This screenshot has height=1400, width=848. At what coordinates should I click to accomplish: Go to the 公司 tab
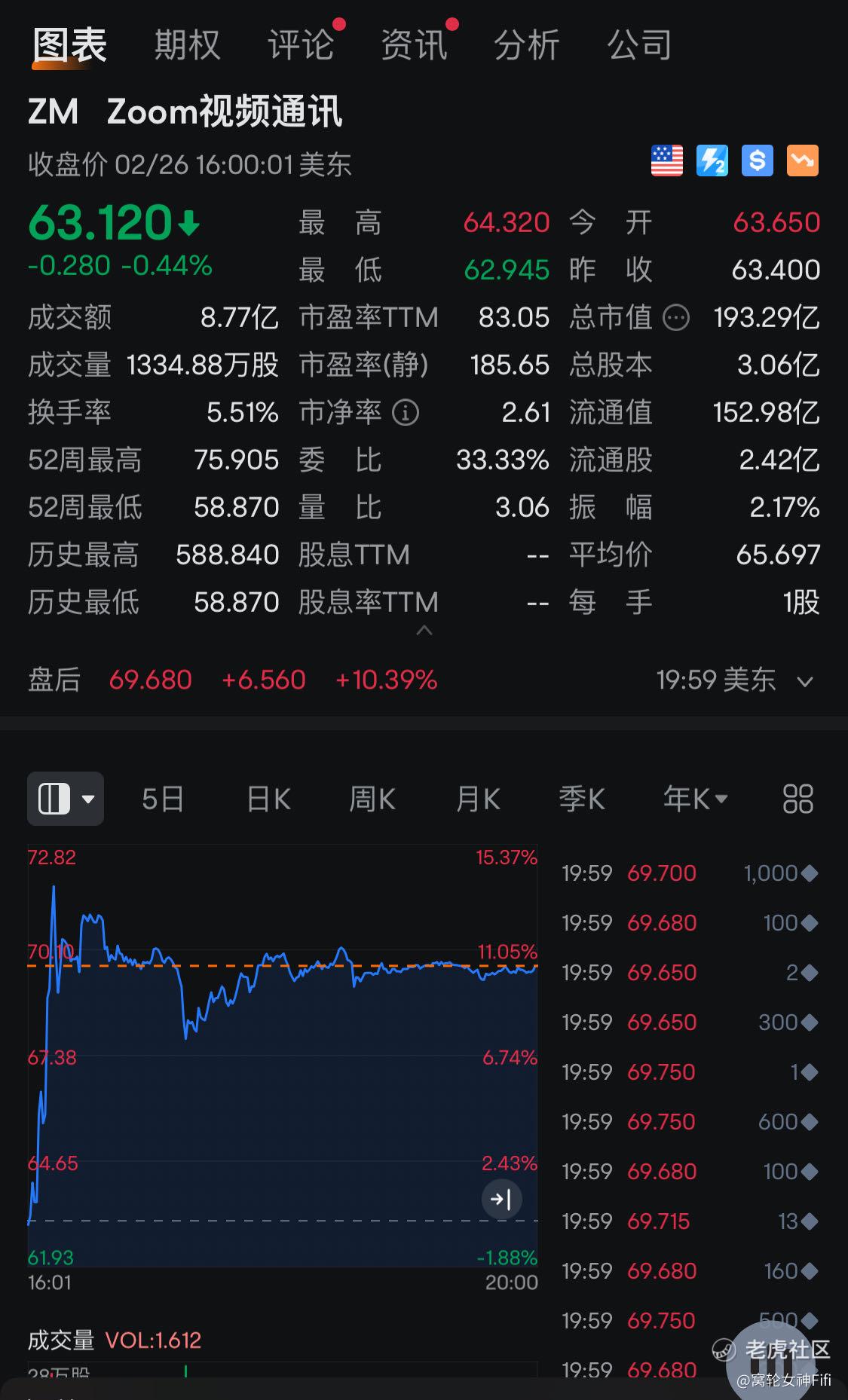tap(639, 45)
